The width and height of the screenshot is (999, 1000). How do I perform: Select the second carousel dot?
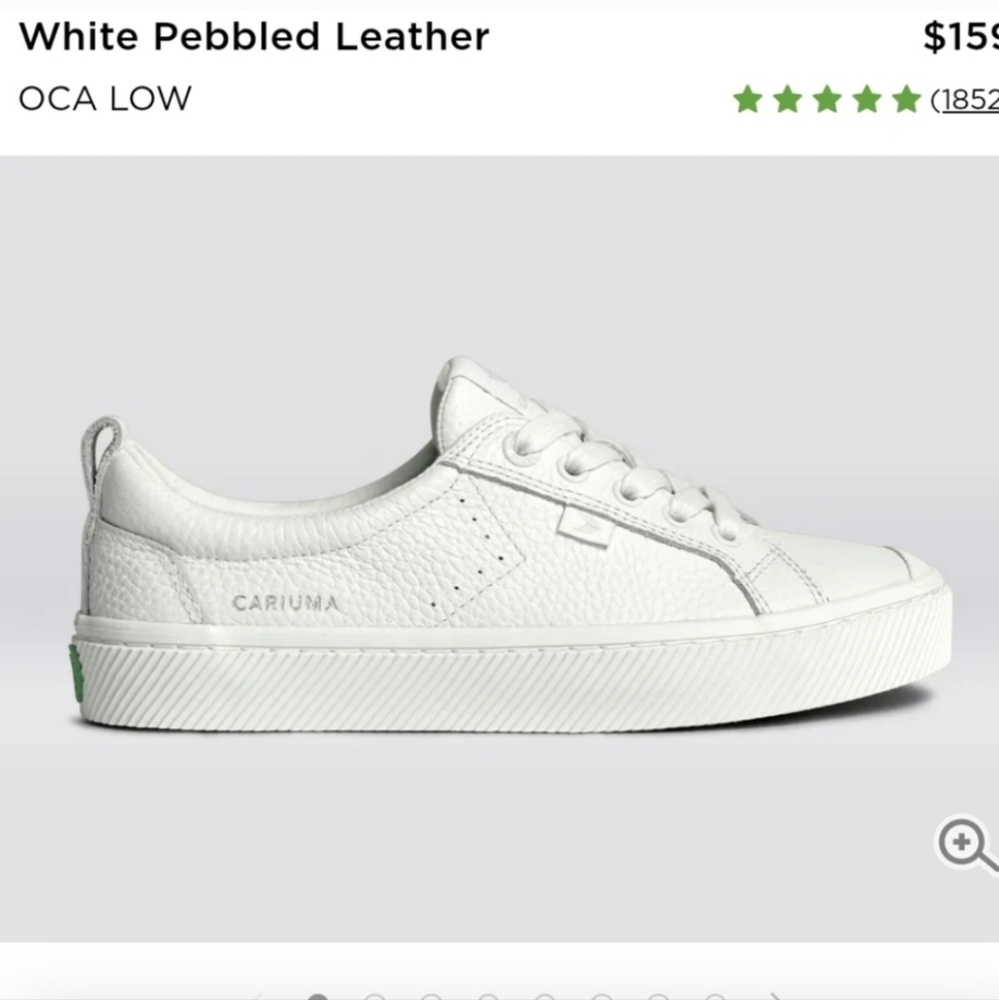pyautogui.click(x=374, y=997)
